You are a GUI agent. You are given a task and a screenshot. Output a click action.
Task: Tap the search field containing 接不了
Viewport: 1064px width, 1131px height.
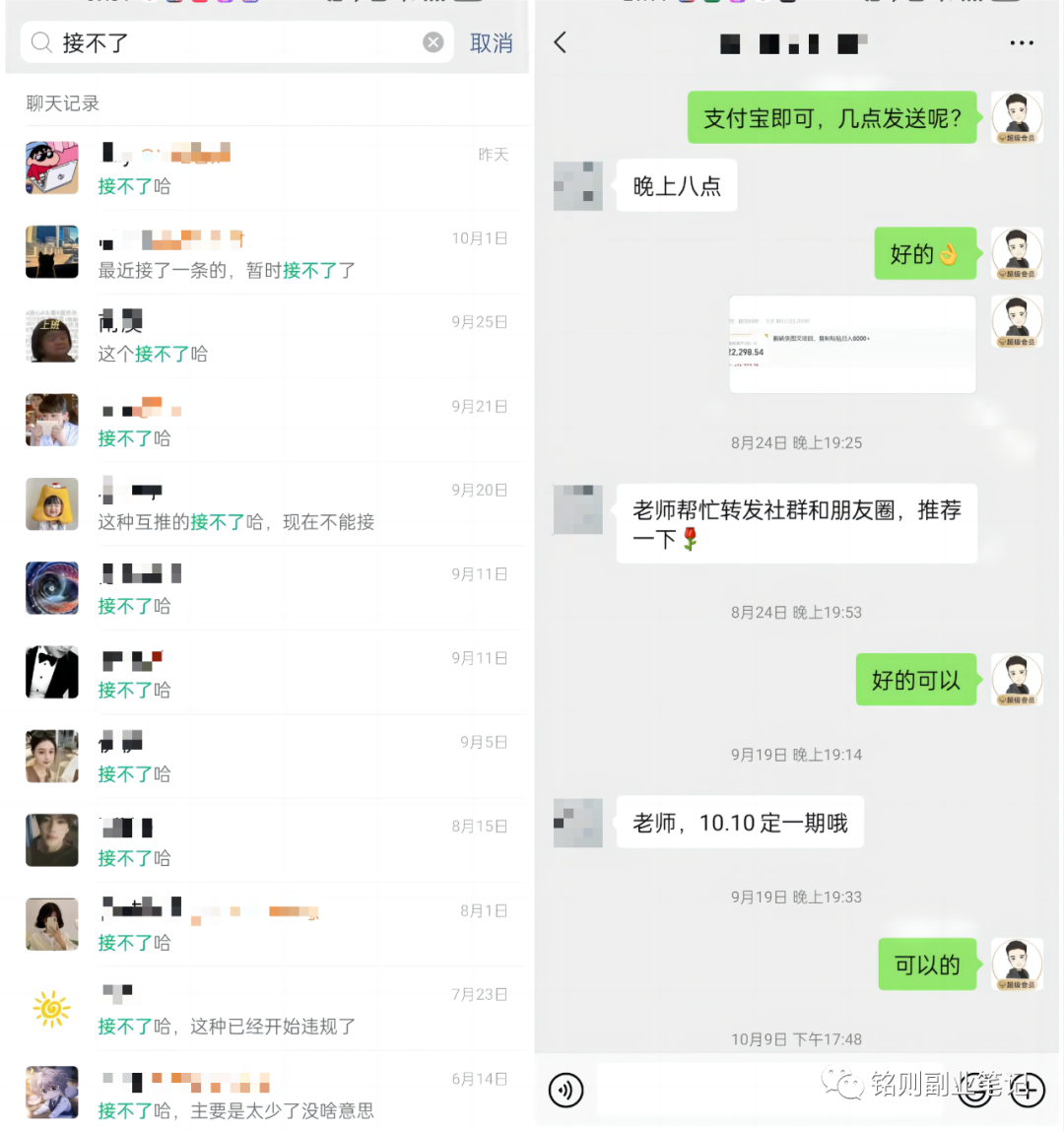tap(197, 42)
